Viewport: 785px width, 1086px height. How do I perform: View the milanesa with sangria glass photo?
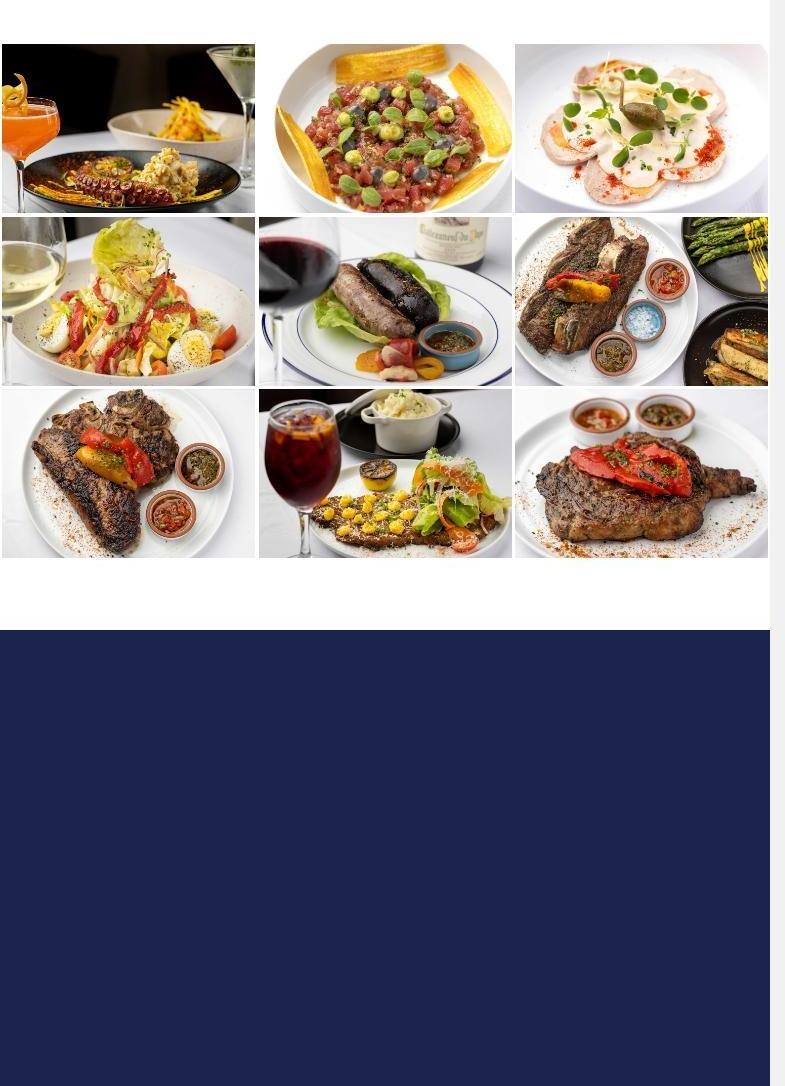(x=385, y=473)
